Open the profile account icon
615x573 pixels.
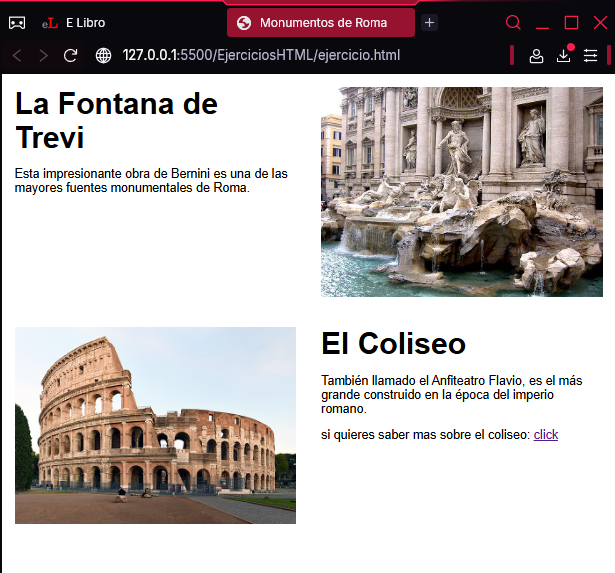(x=537, y=55)
